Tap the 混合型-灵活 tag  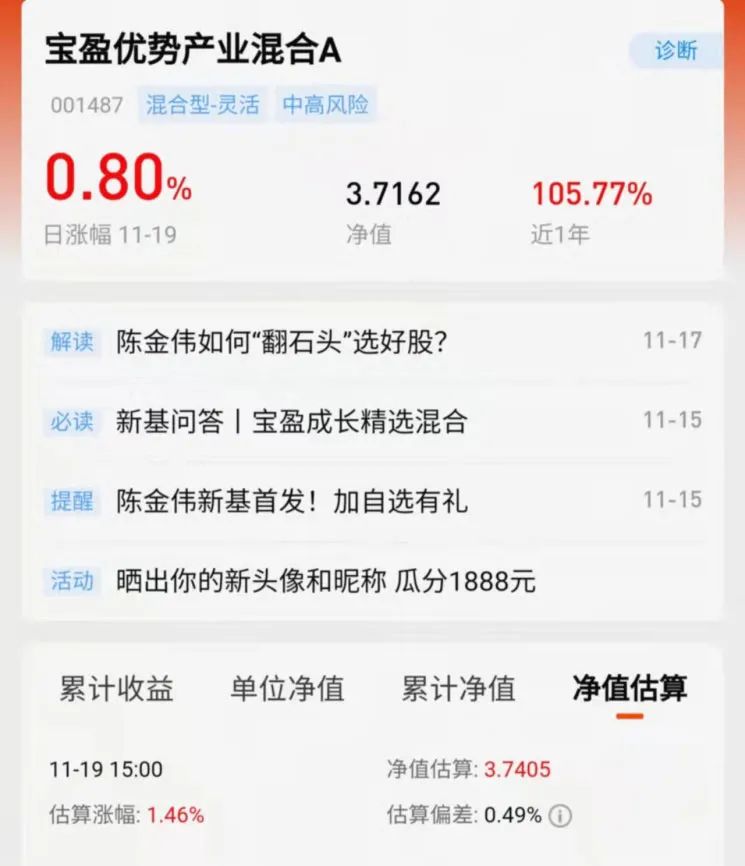tap(203, 105)
